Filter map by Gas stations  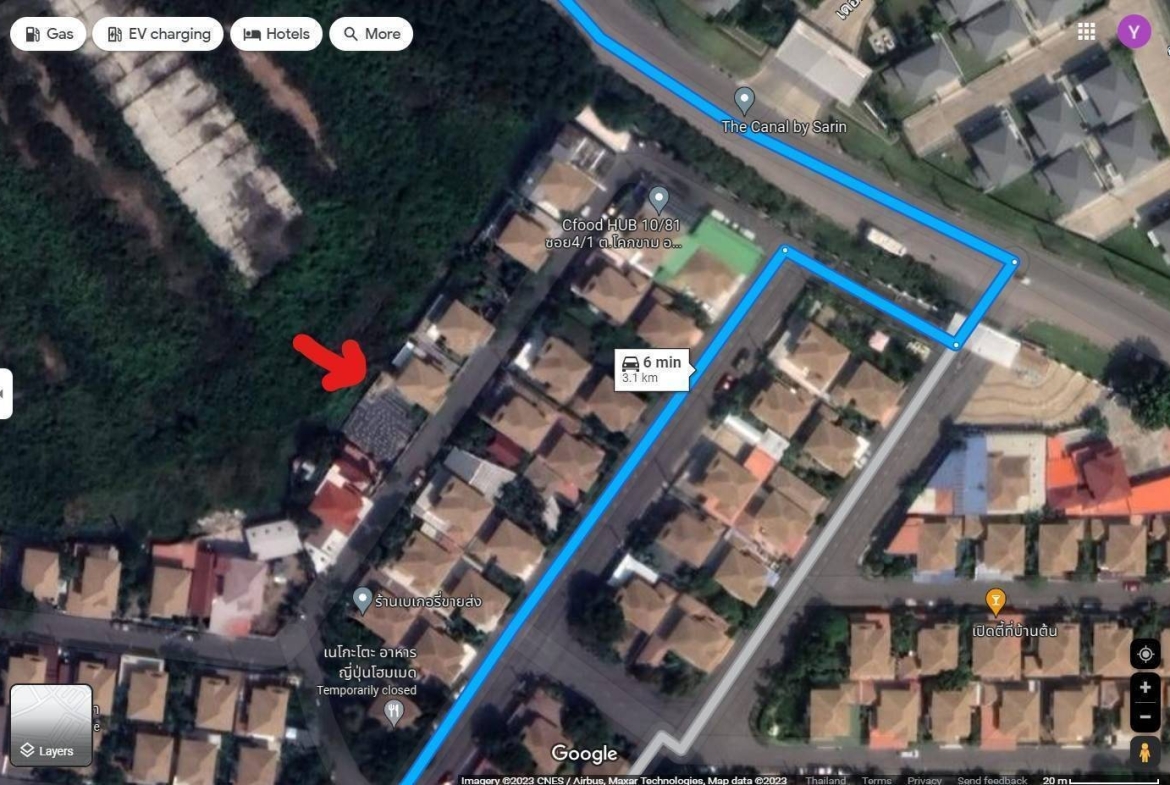pyautogui.click(x=47, y=34)
